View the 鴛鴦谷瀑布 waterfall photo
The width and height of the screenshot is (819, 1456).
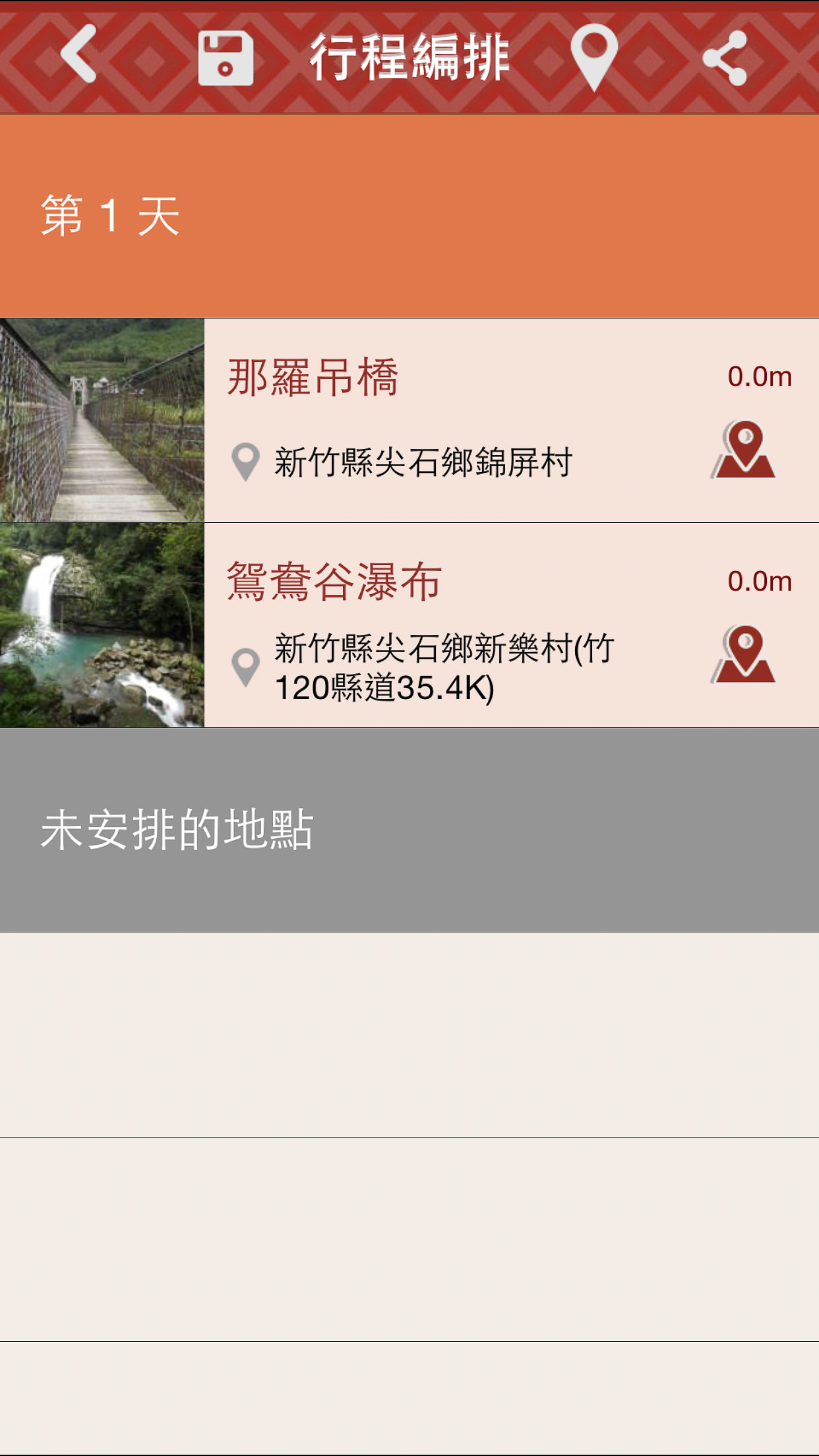coord(102,625)
